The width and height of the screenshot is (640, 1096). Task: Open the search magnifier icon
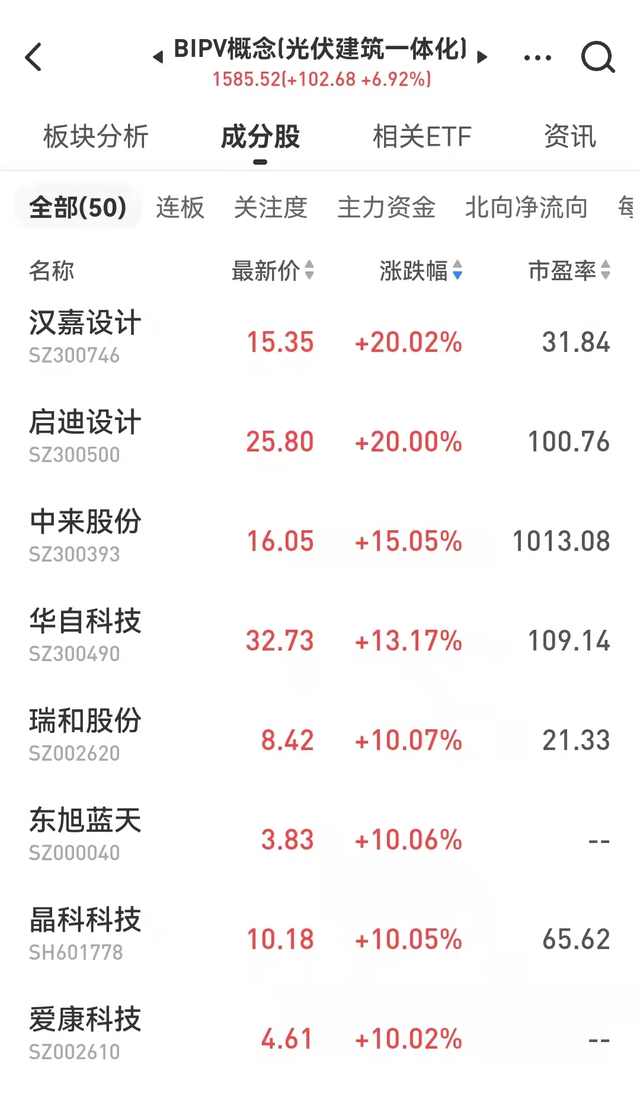[x=597, y=57]
